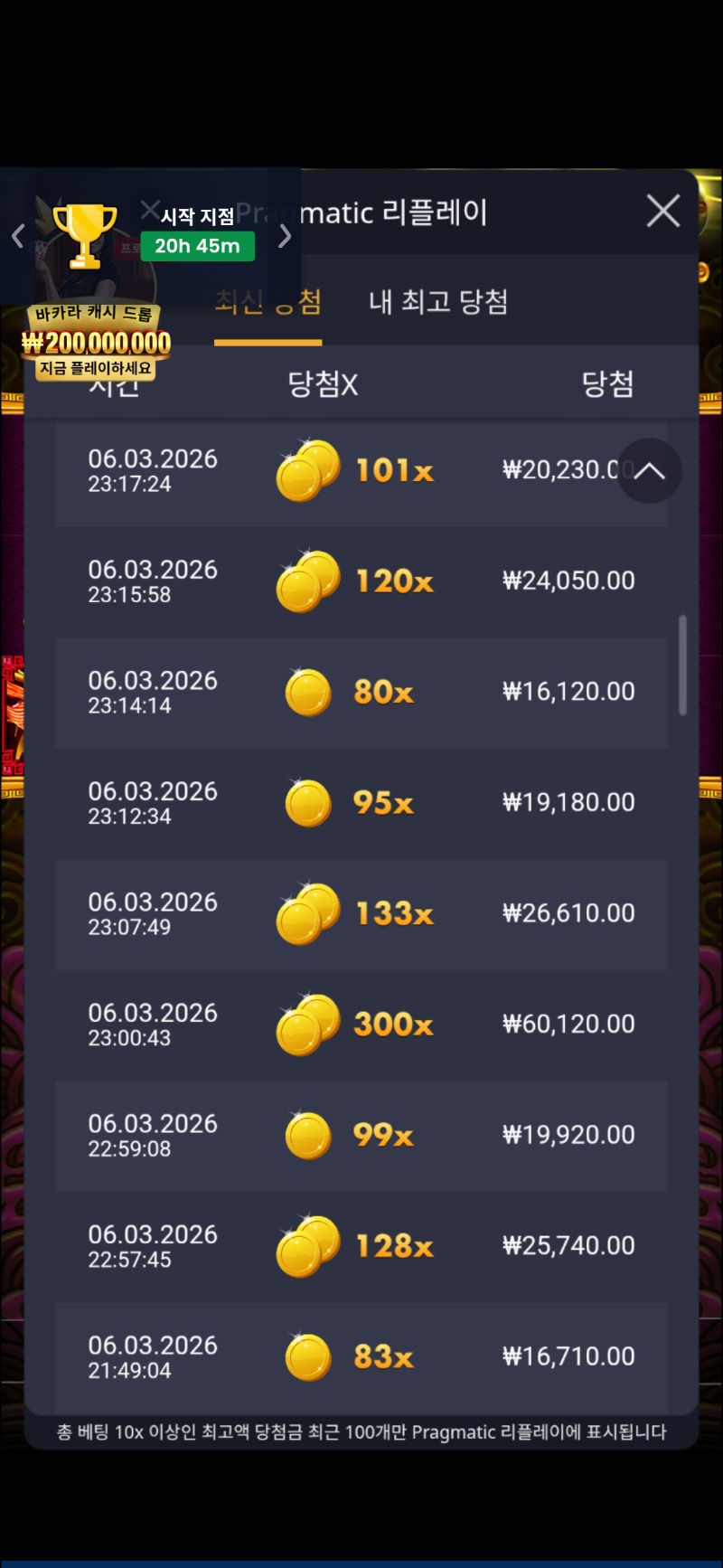Click the coin icon on the 99x row
723x1568 pixels.
pos(307,1134)
